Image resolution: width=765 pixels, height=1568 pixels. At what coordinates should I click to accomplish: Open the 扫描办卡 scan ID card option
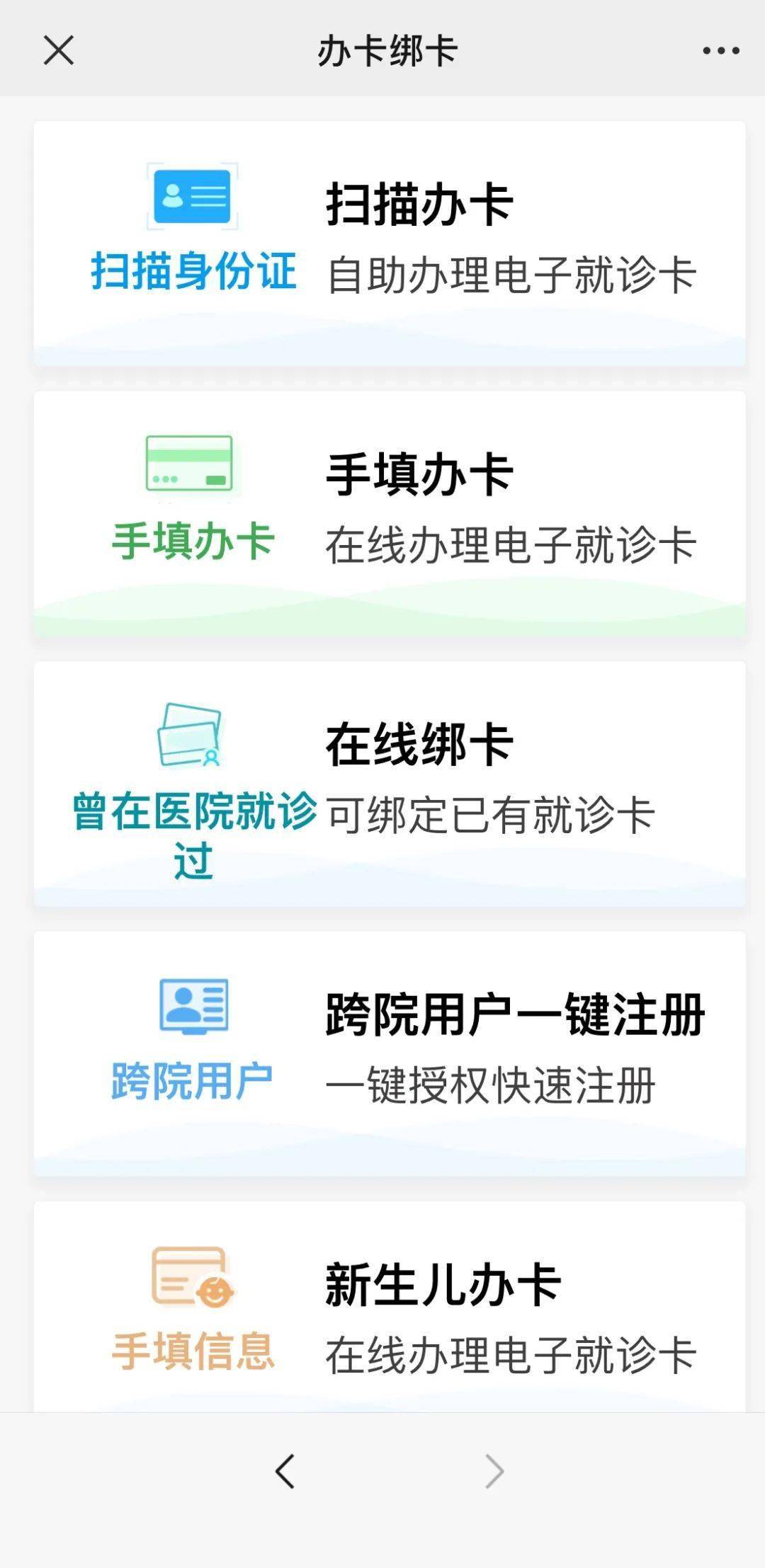point(390,244)
